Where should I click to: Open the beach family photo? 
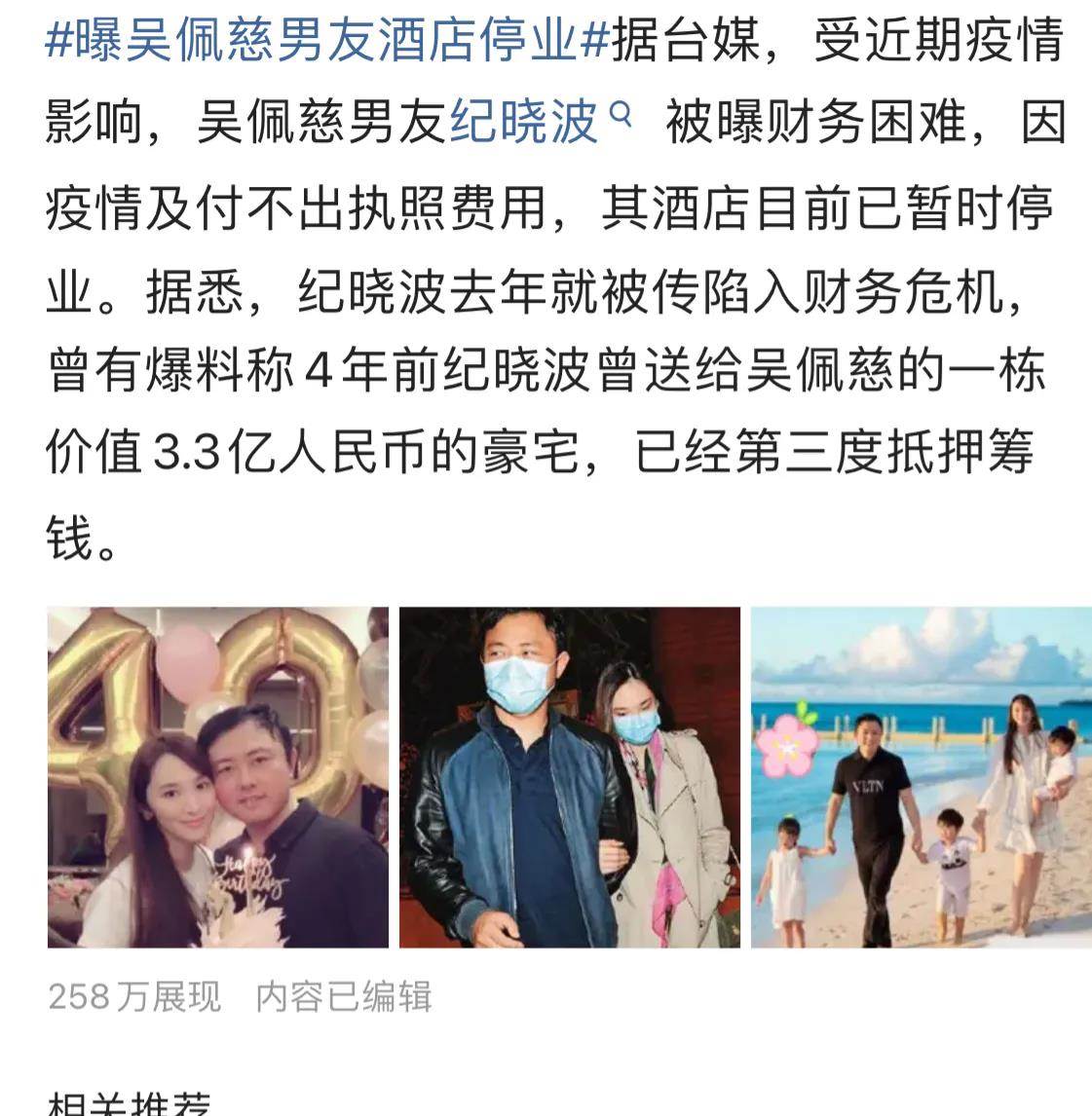[920, 776]
